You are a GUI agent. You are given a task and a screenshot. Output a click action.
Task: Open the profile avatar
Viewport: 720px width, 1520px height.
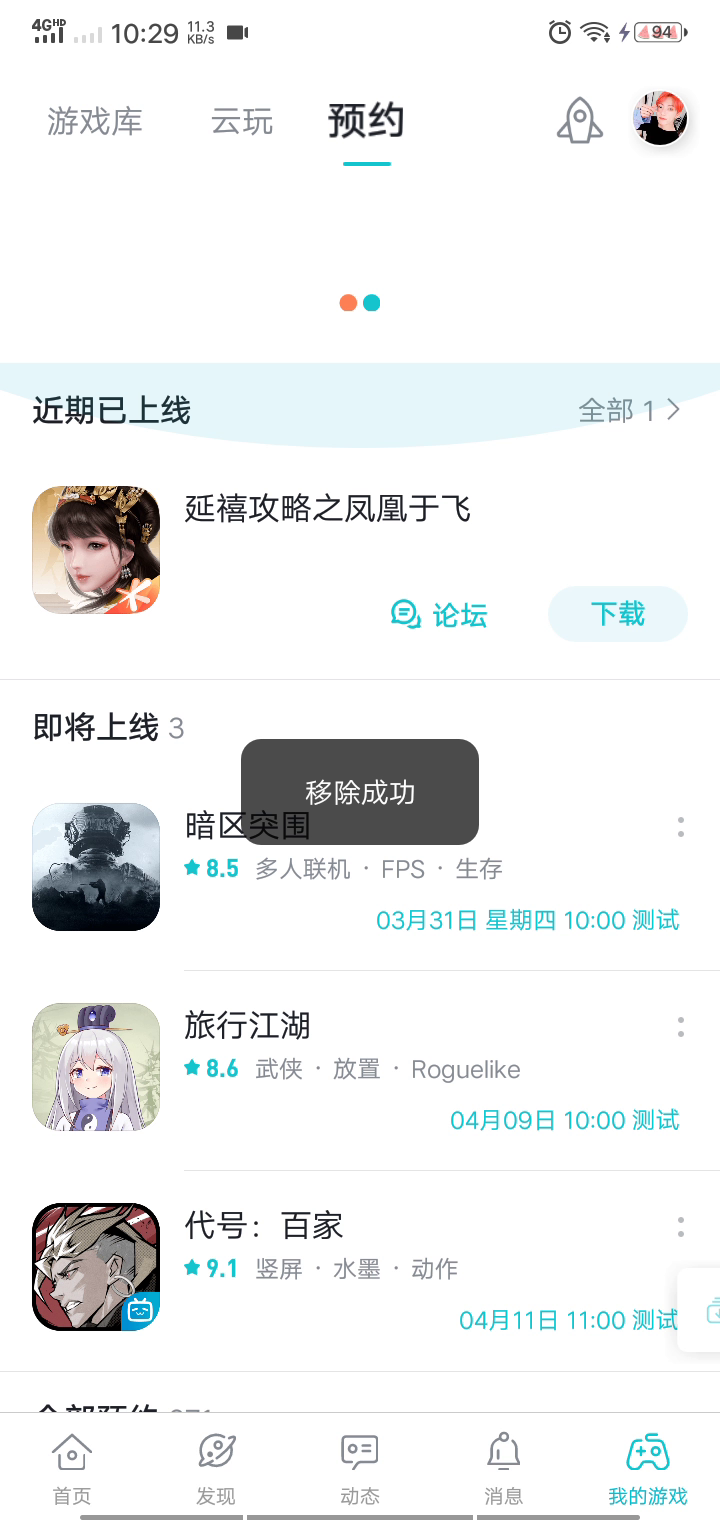tap(660, 118)
